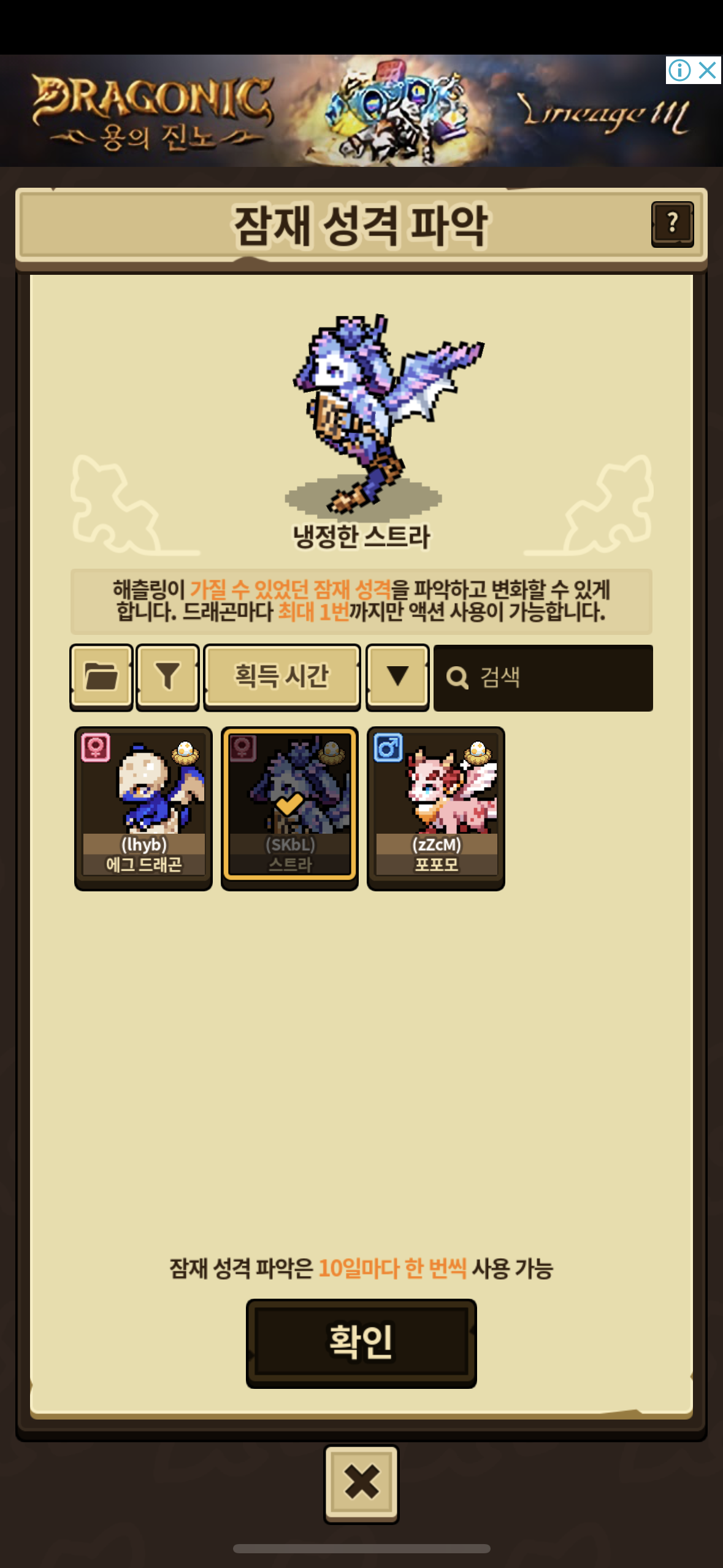Select the 포포모 (zZcM) dragon card
Image resolution: width=723 pixels, height=1568 pixels.
[x=436, y=807]
